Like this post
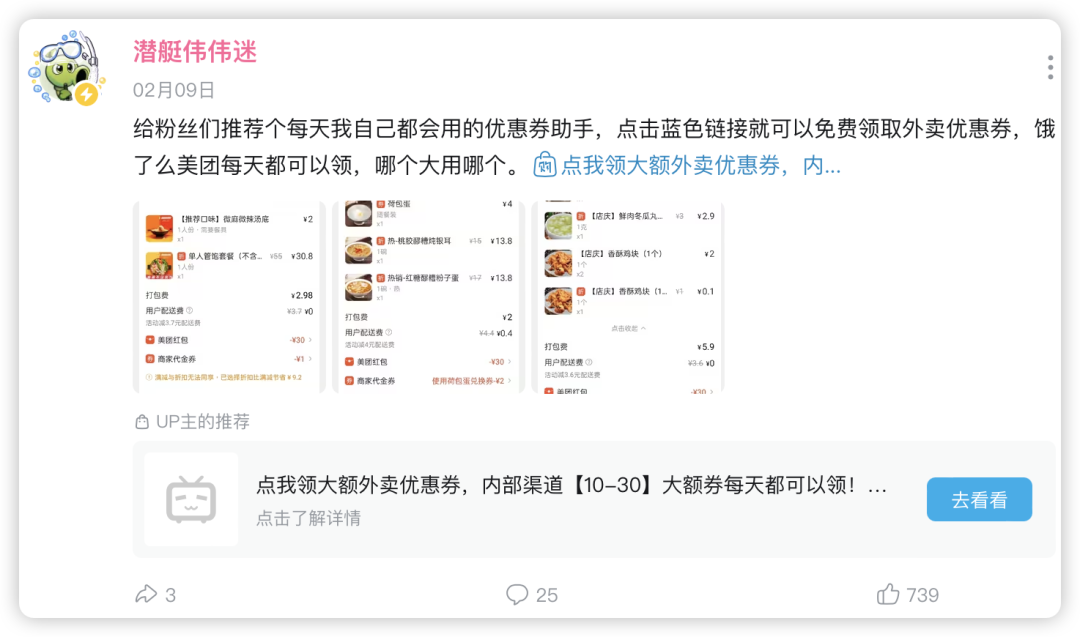The image size is (1080, 637). tap(907, 595)
